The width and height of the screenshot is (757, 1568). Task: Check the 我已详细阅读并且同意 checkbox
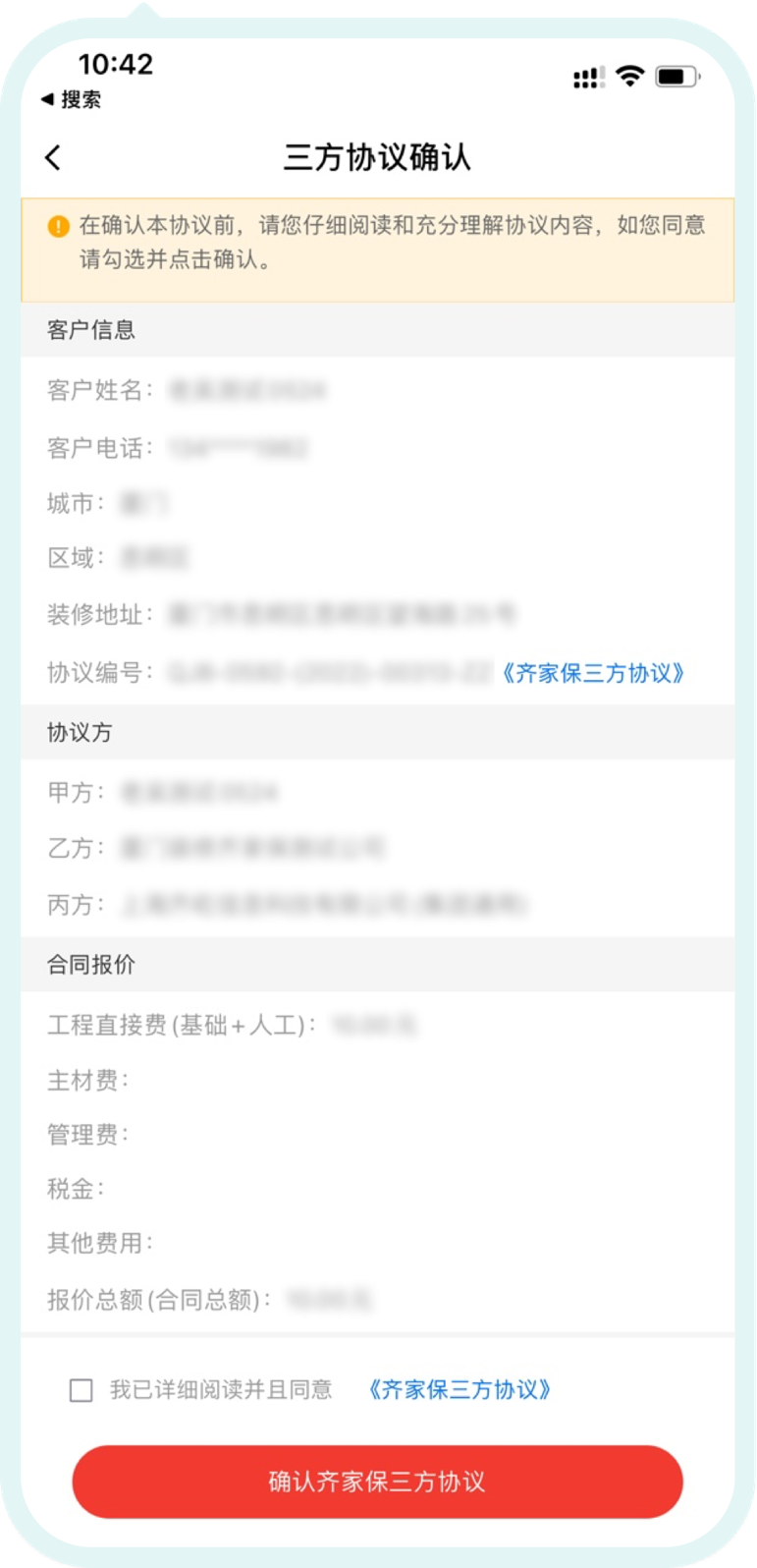(81, 1390)
